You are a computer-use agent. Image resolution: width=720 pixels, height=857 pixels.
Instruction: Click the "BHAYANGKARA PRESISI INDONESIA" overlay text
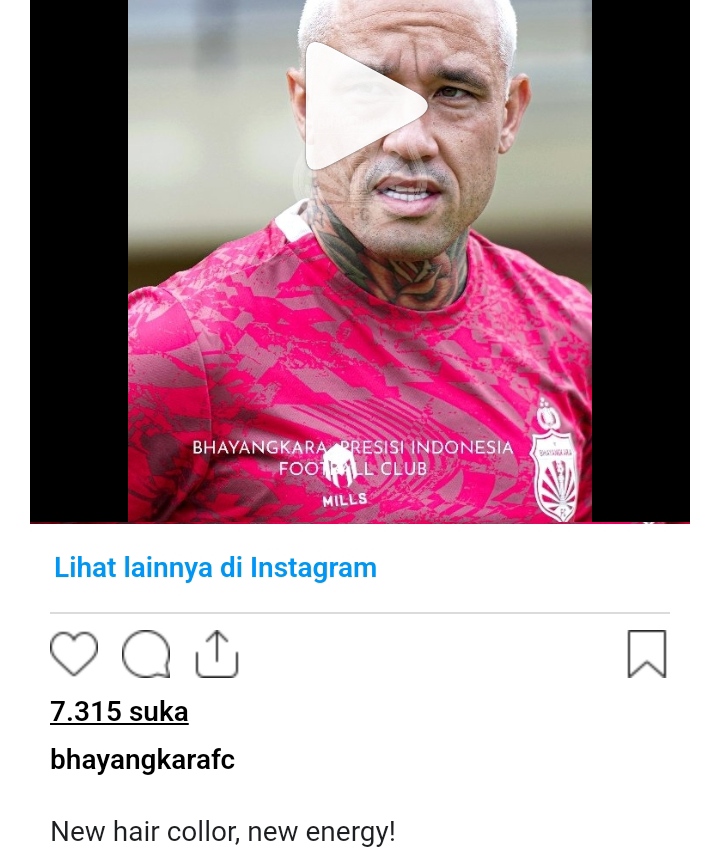click(x=352, y=449)
